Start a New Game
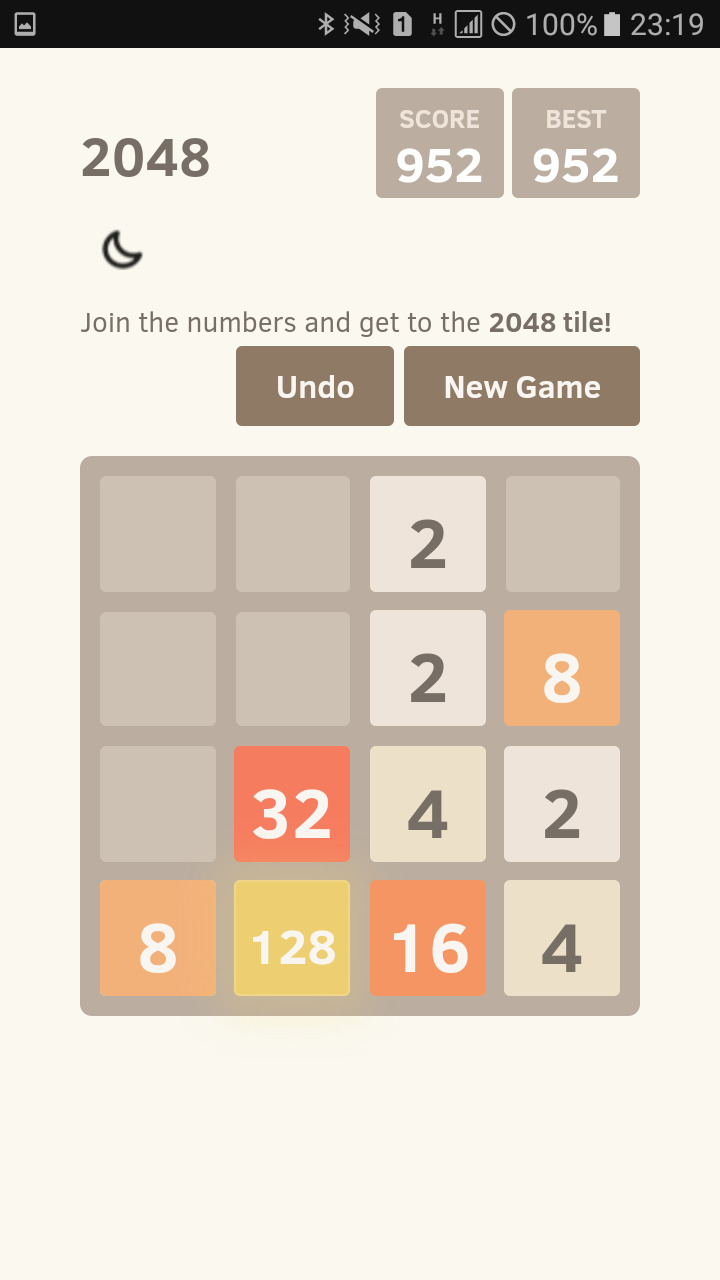 pyautogui.click(x=522, y=386)
